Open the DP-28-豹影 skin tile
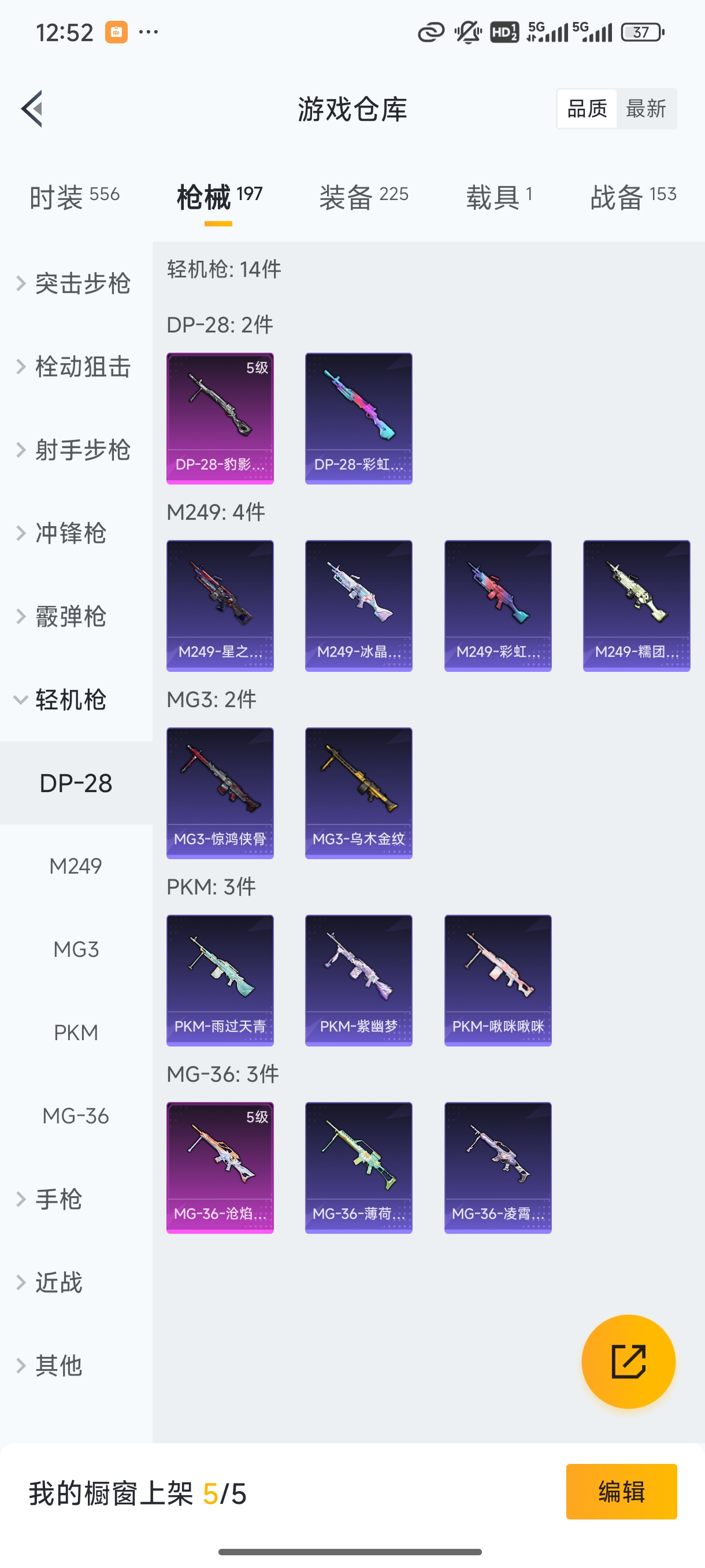The width and height of the screenshot is (705, 1568). pyautogui.click(x=220, y=418)
